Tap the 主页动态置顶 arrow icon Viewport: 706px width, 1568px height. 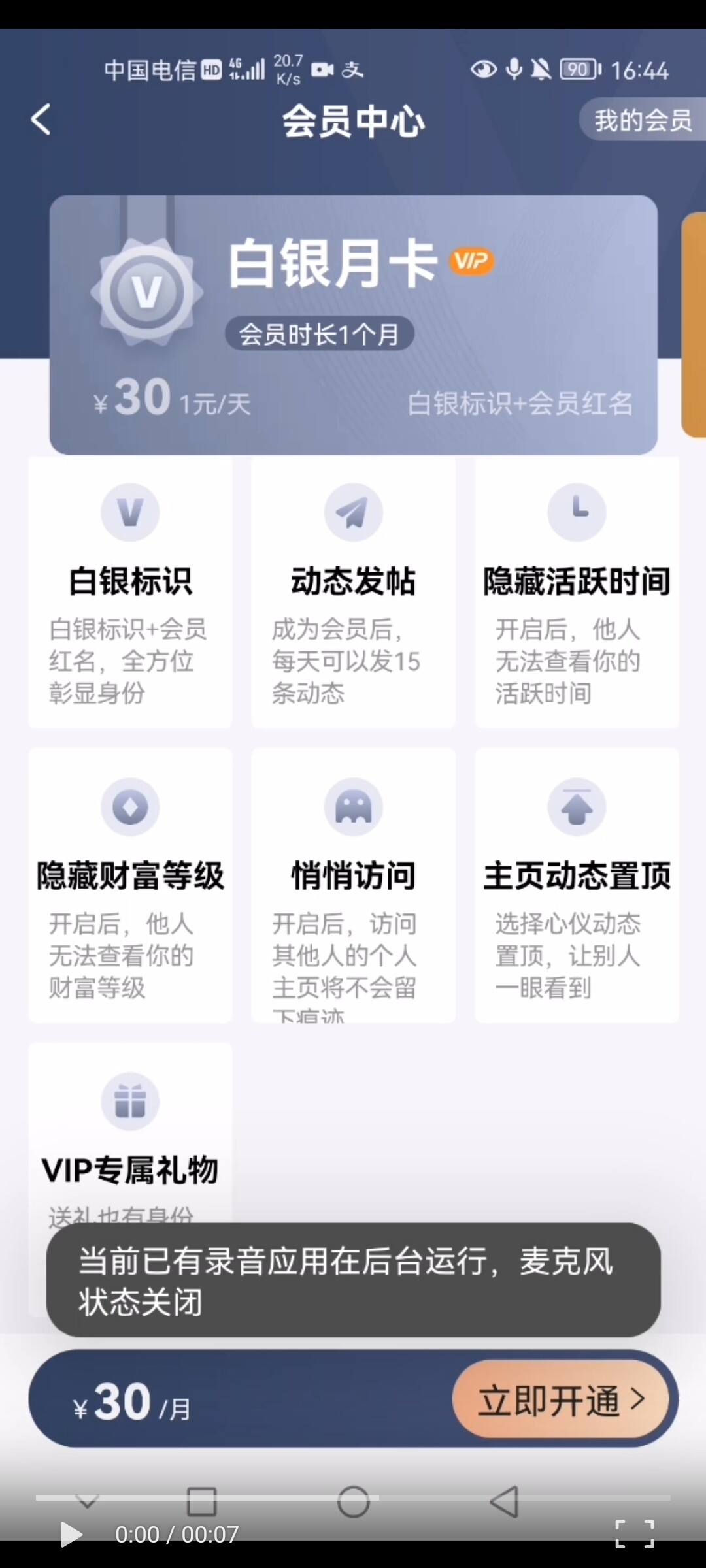click(x=576, y=807)
